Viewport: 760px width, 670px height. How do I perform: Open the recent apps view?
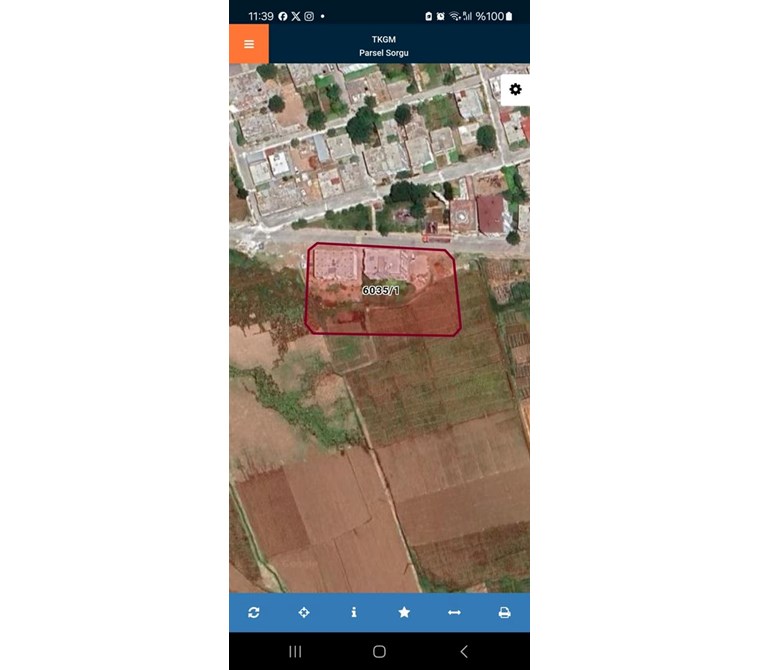pyautogui.click(x=295, y=651)
